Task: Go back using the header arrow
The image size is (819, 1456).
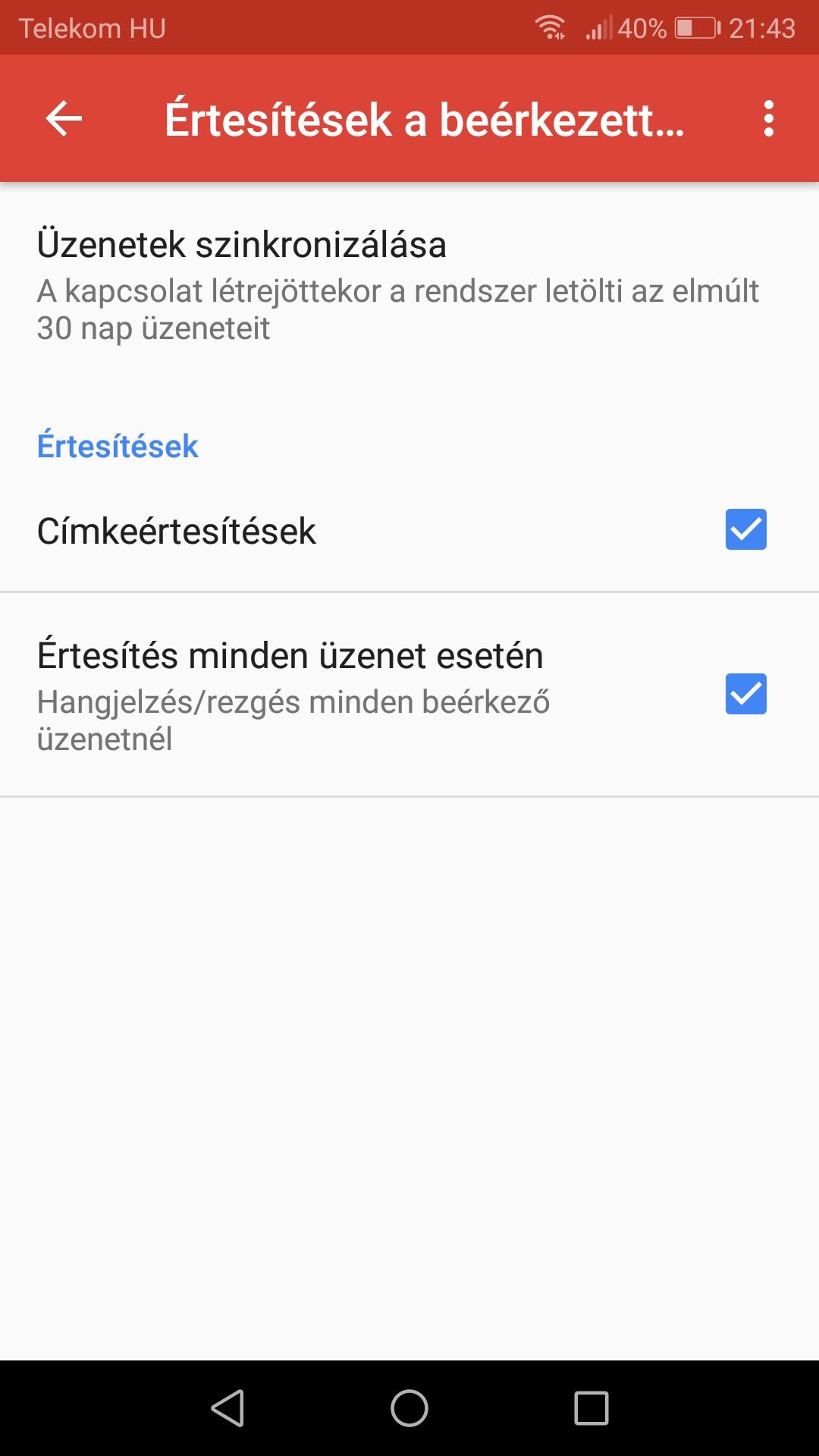Action: click(x=64, y=119)
